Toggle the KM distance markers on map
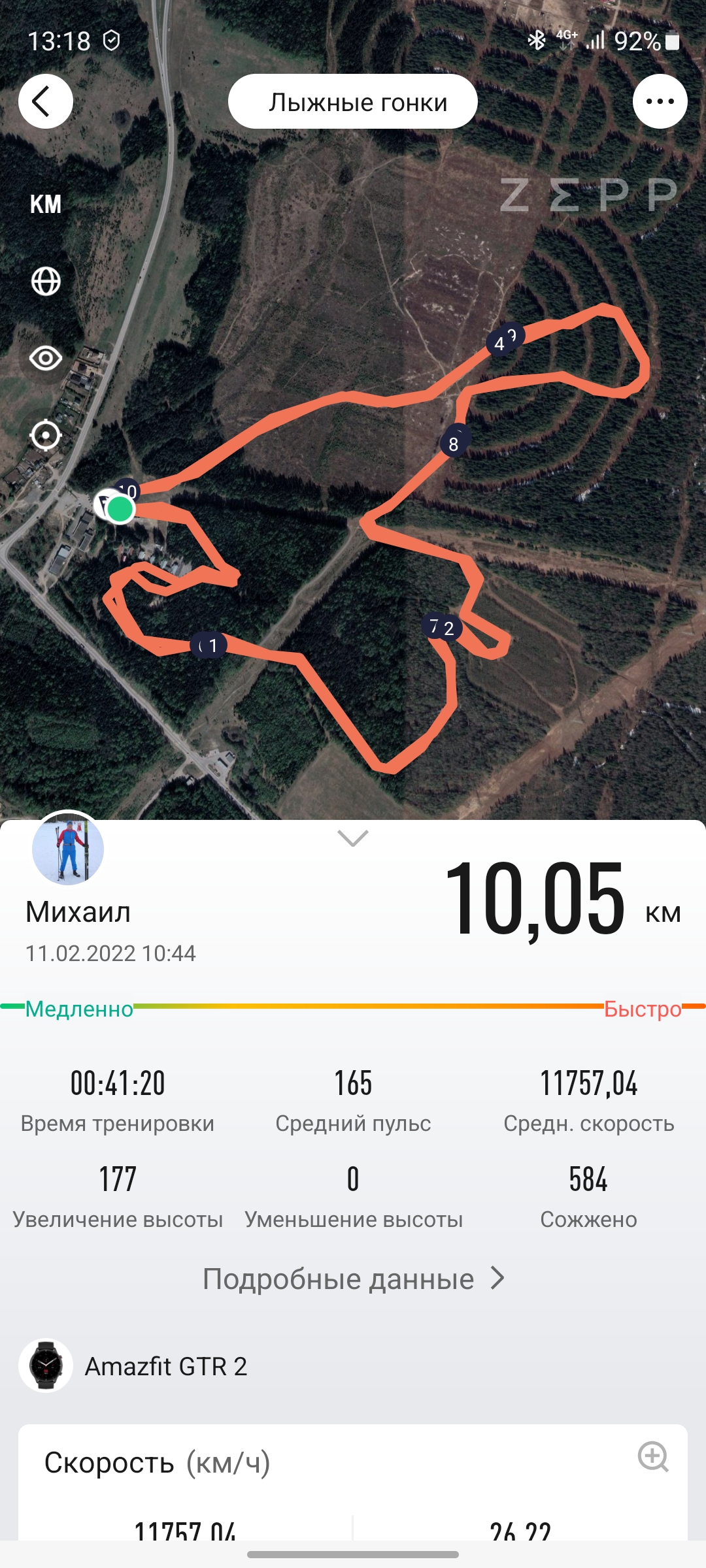 46,204
